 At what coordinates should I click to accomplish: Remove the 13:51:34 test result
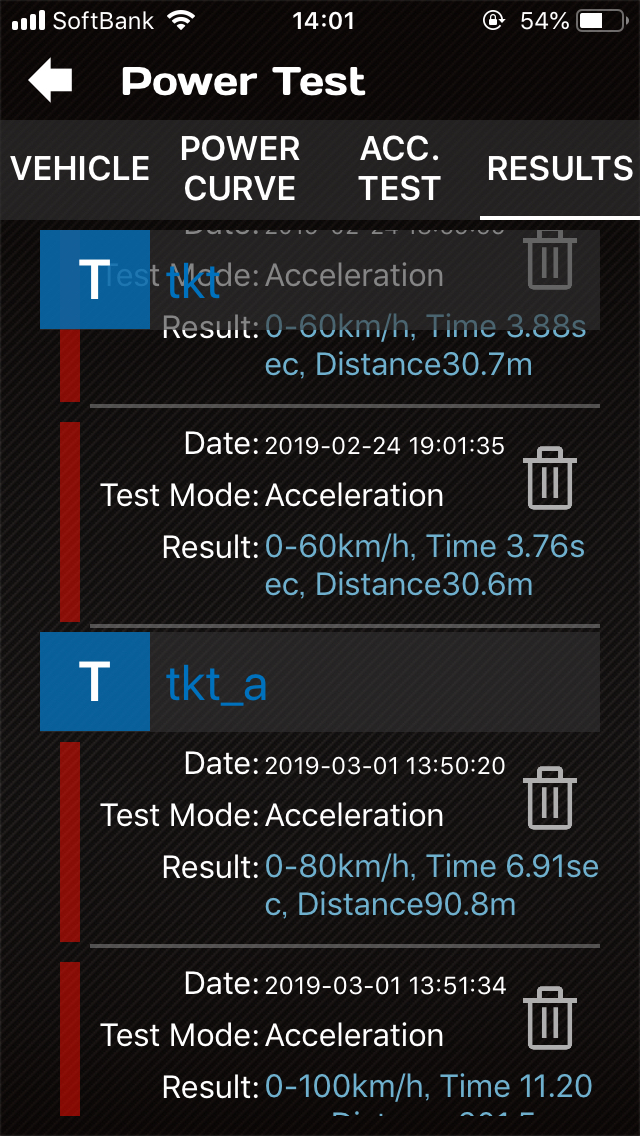[x=549, y=1018]
